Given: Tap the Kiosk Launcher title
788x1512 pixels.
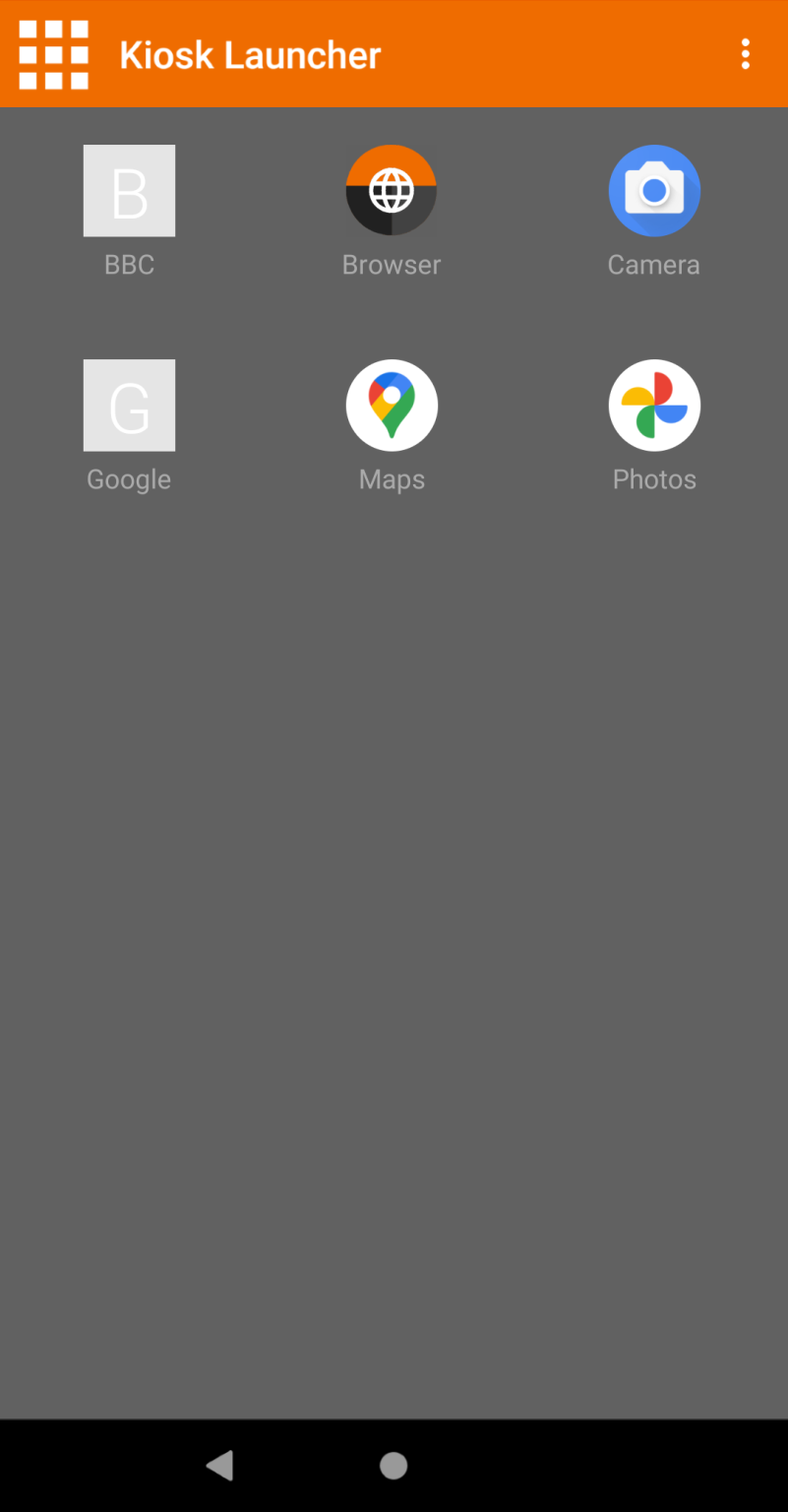Looking at the screenshot, I should [249, 54].
